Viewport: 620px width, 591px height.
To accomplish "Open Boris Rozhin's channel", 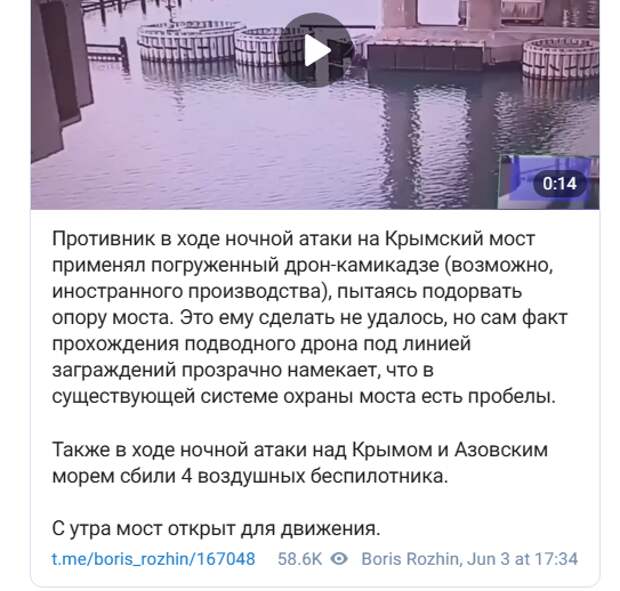I will coord(410,559).
